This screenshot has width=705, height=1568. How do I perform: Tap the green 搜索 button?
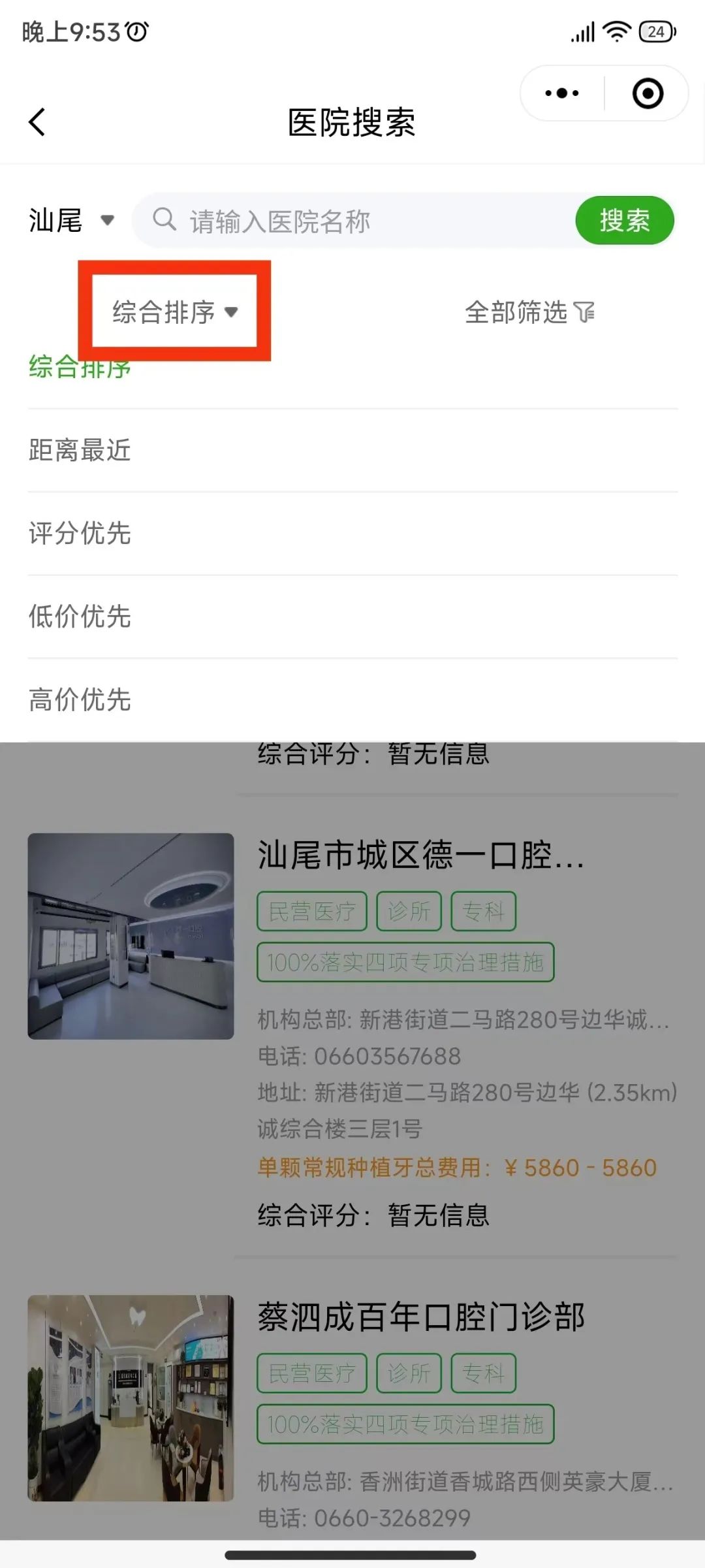[624, 221]
